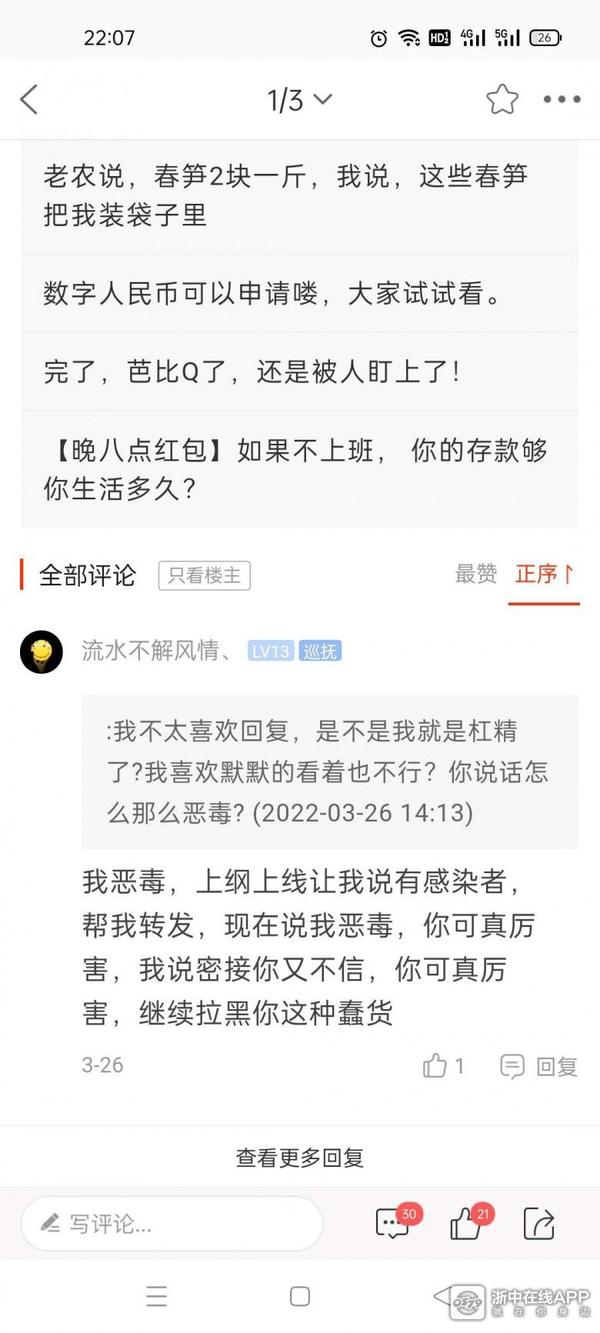This screenshot has height=1333, width=600.
Task: Open the three-dot overflow menu
Action: click(561, 100)
